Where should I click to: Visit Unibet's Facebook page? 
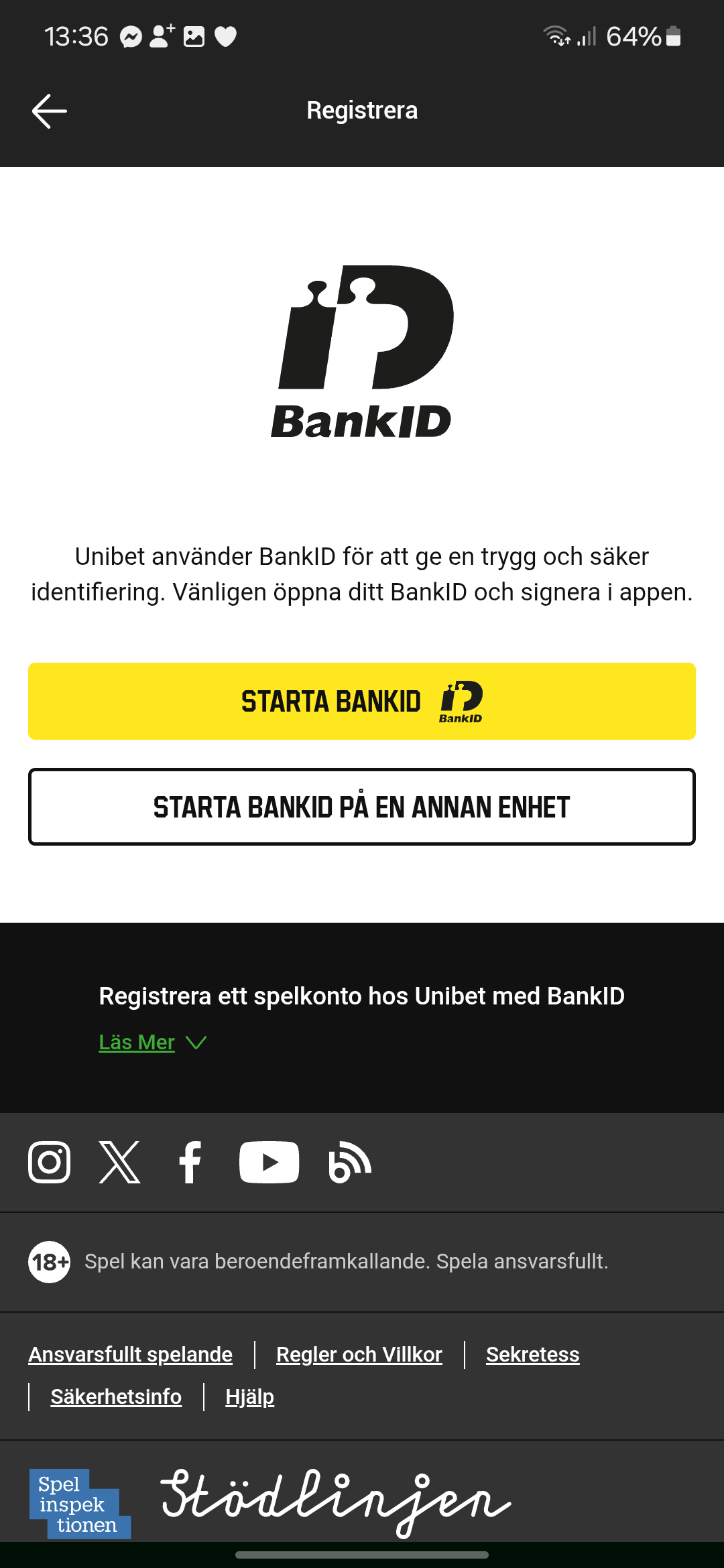pyautogui.click(x=191, y=1163)
